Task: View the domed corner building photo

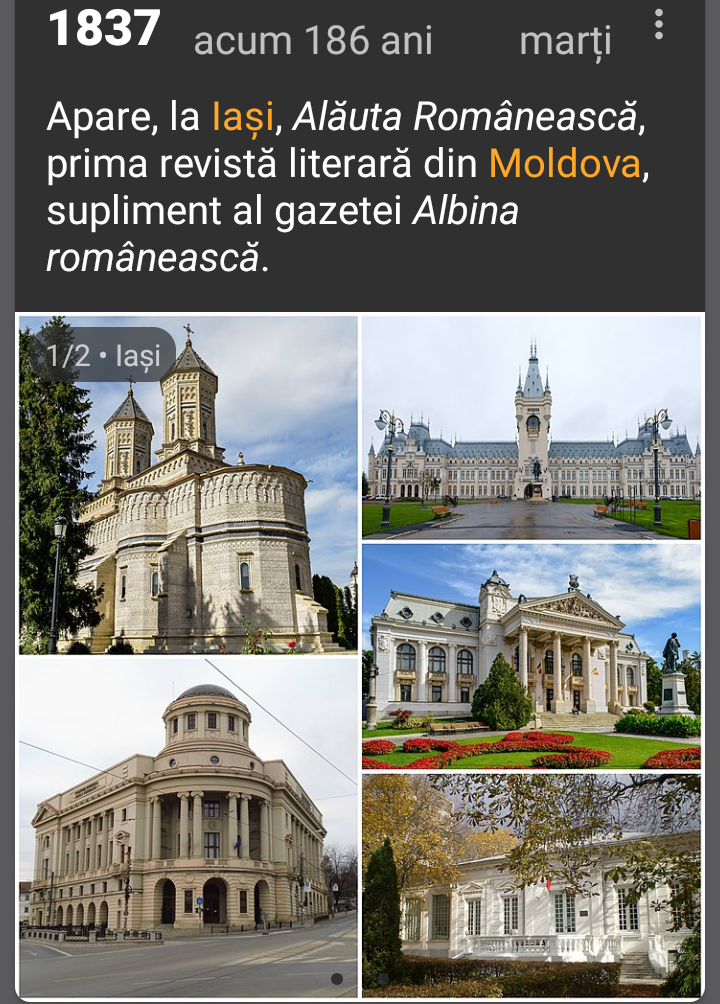Action: pyautogui.click(x=188, y=827)
